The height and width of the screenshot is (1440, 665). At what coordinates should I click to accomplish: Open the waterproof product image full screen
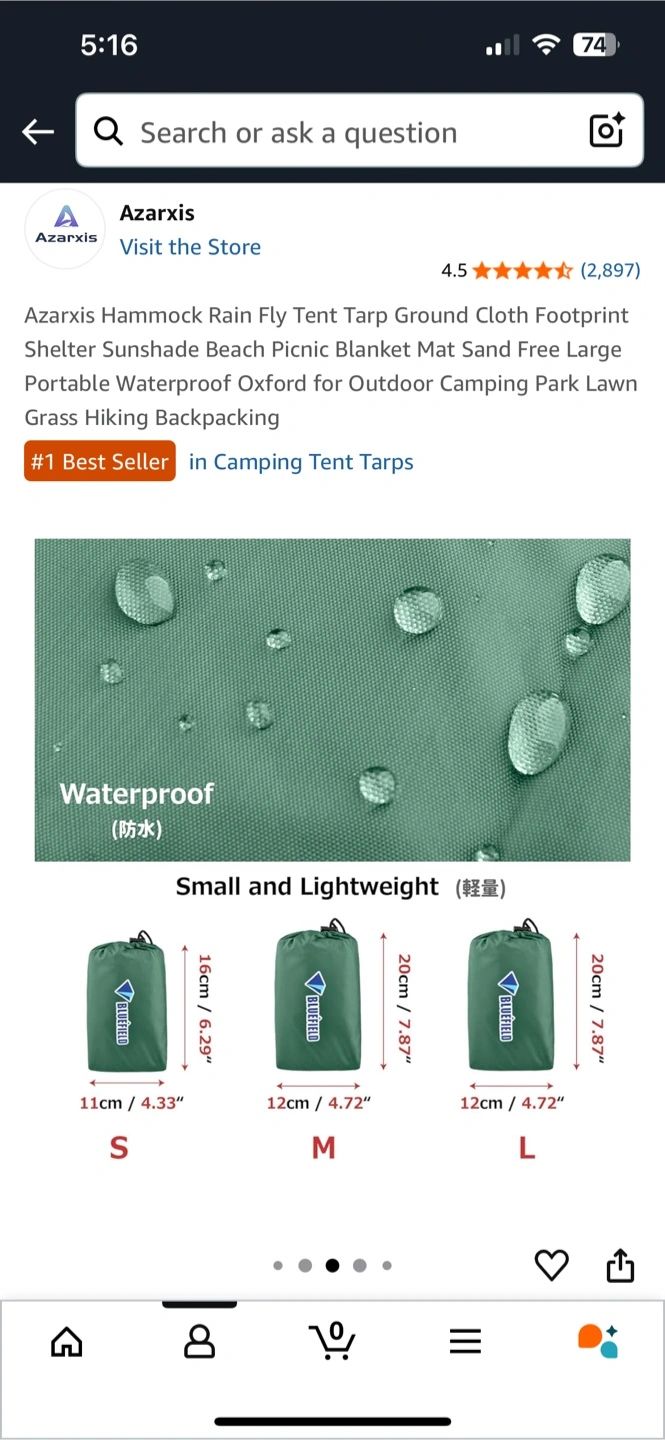(332, 700)
